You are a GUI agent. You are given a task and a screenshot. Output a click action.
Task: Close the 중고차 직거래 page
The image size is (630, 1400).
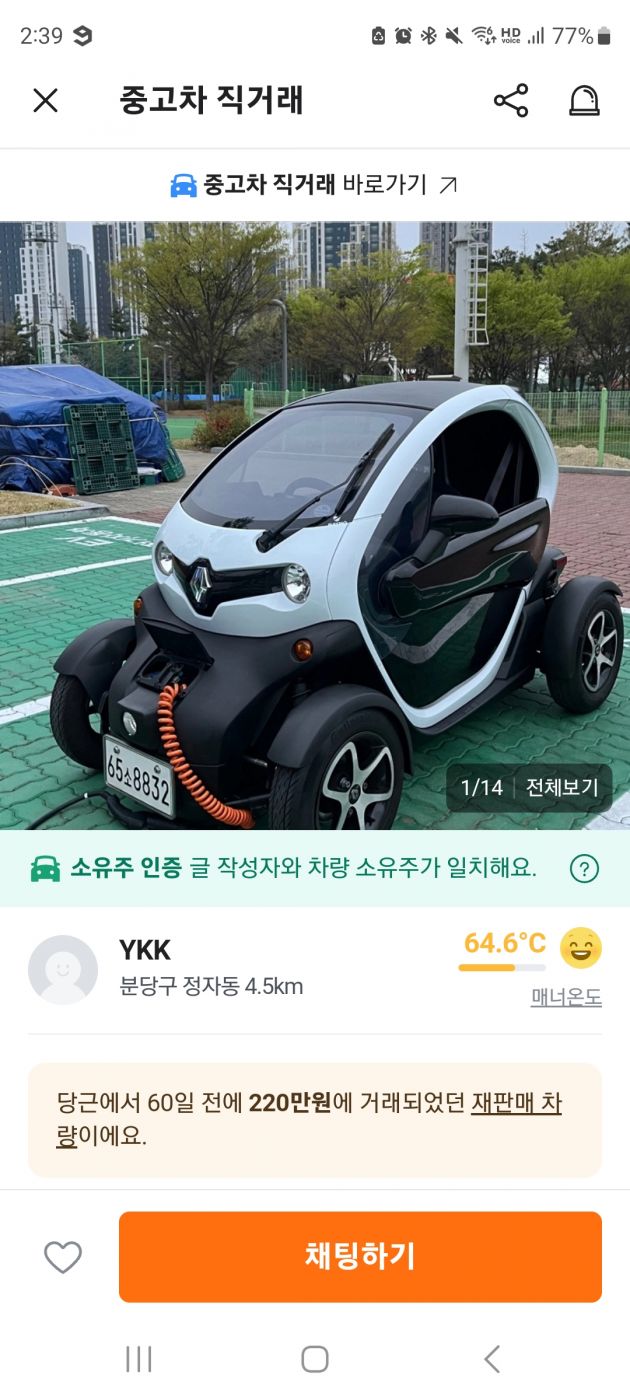(45, 100)
